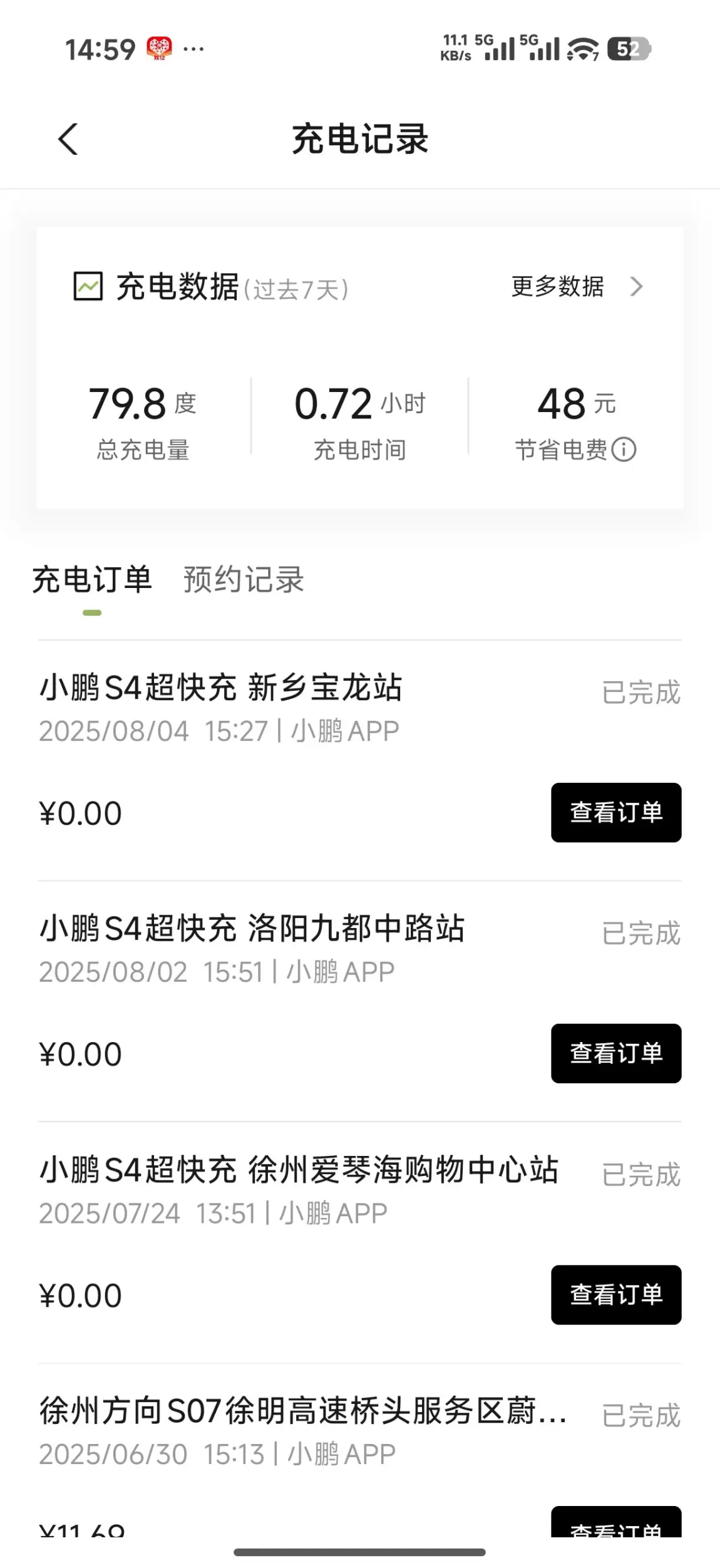This screenshot has height=1568, width=720.
Task: Show info about 节省电费
Action: click(x=624, y=450)
